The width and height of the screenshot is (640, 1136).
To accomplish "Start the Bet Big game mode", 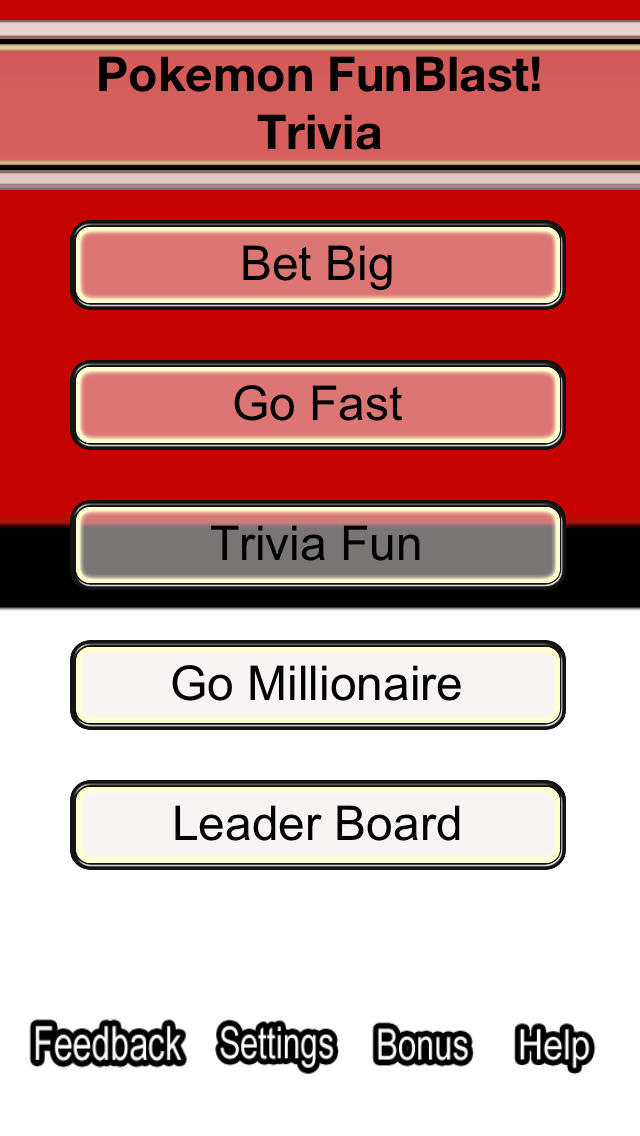I will click(317, 264).
